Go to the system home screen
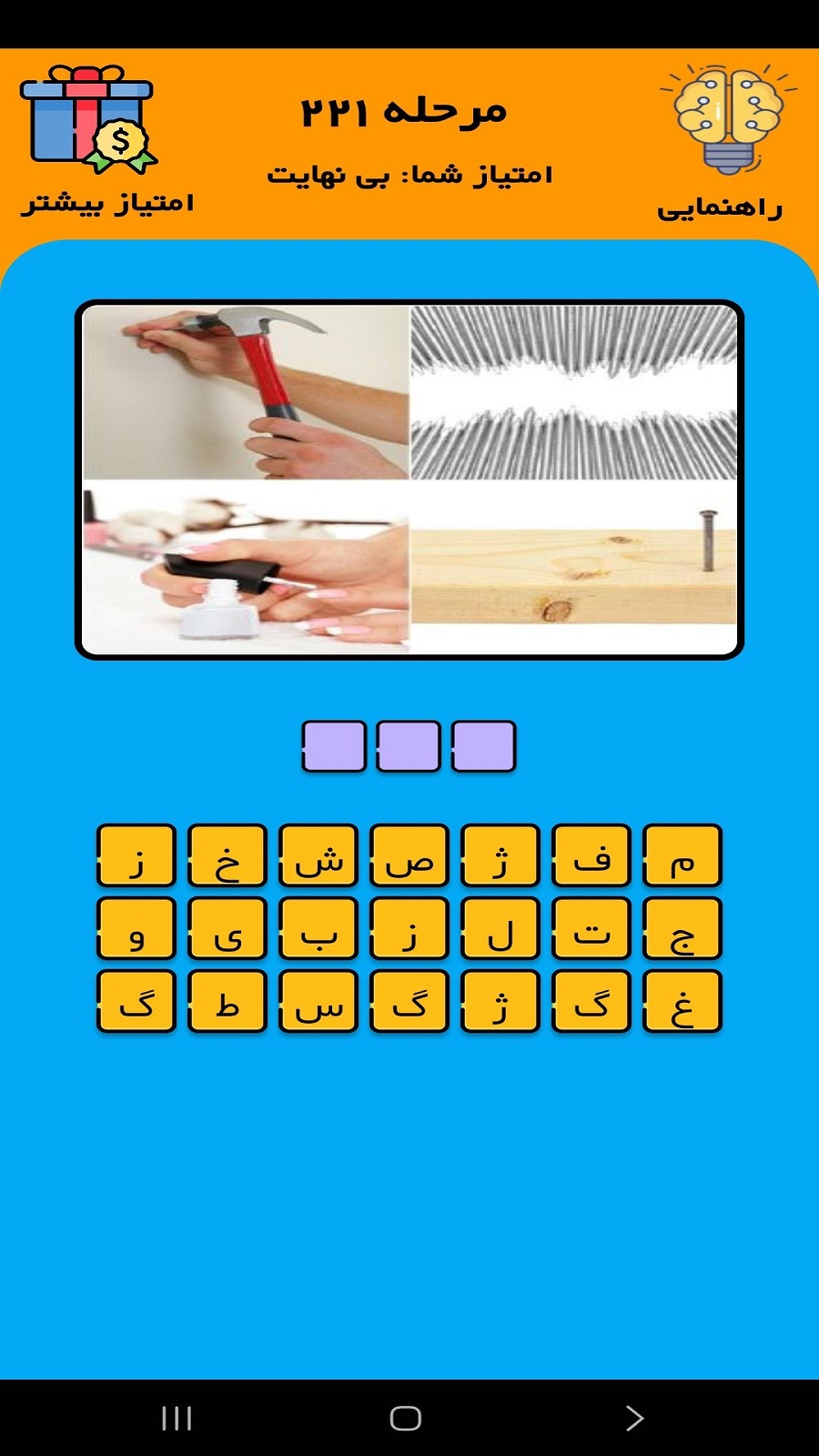 tap(406, 1418)
